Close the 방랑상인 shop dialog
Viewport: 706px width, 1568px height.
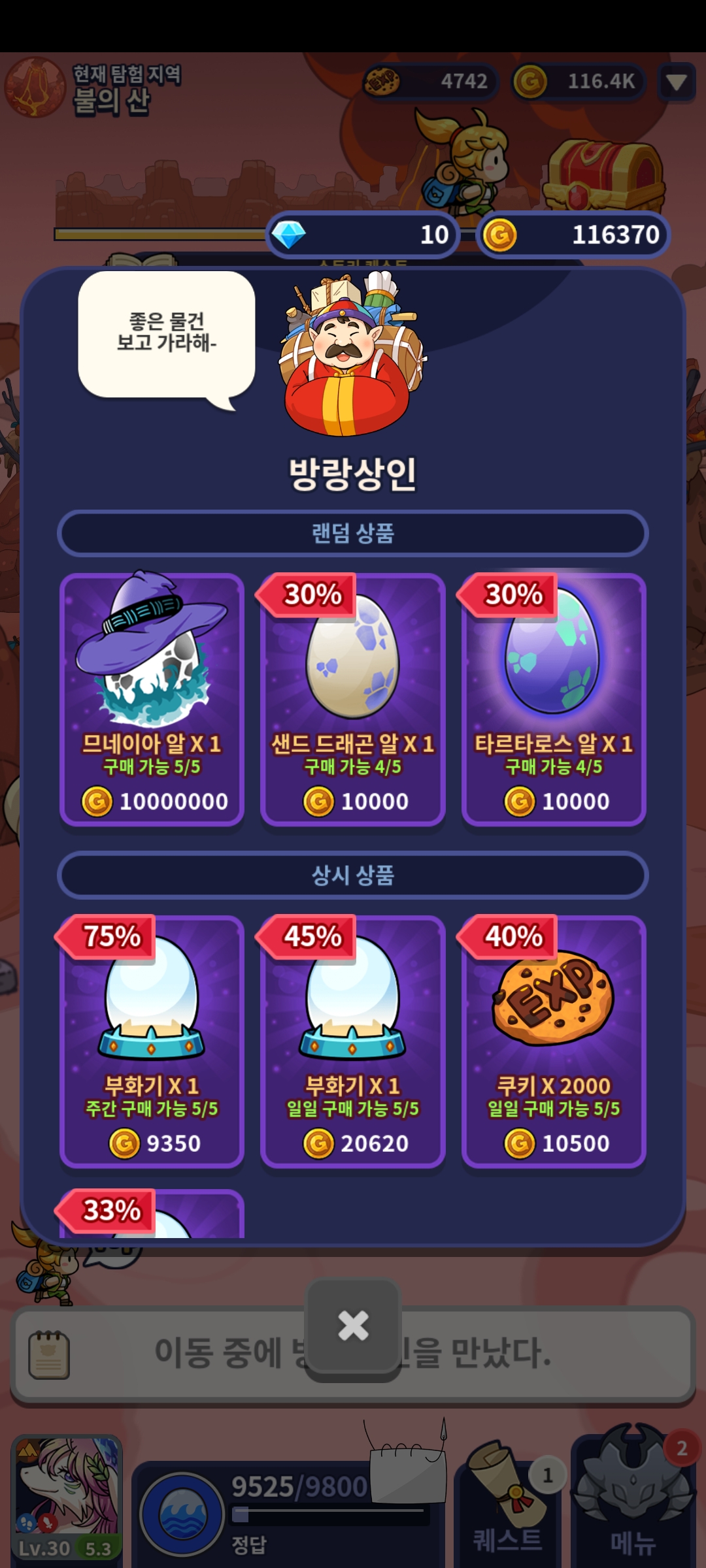(x=353, y=1326)
